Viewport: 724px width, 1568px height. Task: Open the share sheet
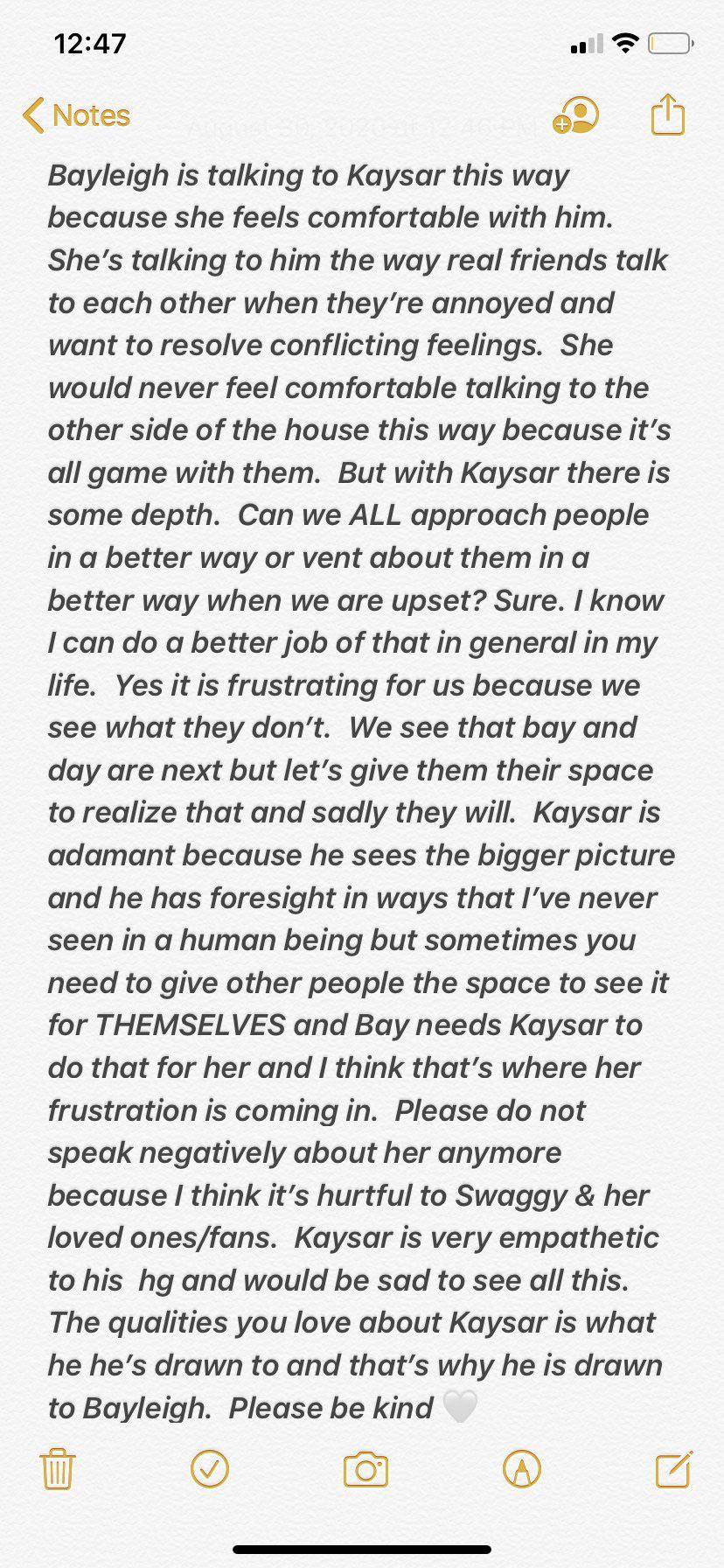669,115
